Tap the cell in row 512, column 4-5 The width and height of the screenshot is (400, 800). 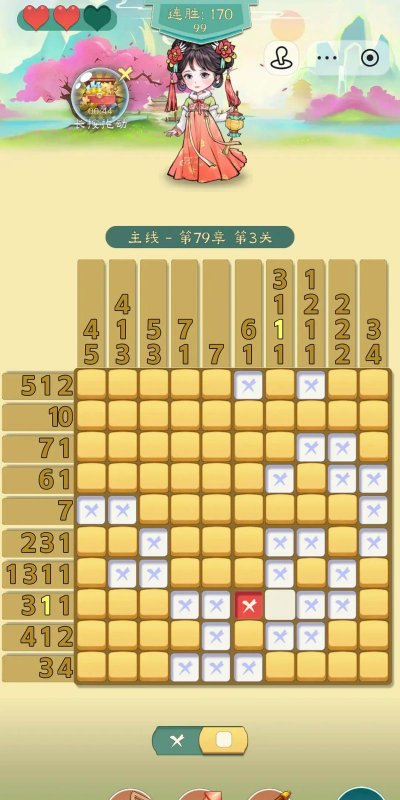click(91, 385)
